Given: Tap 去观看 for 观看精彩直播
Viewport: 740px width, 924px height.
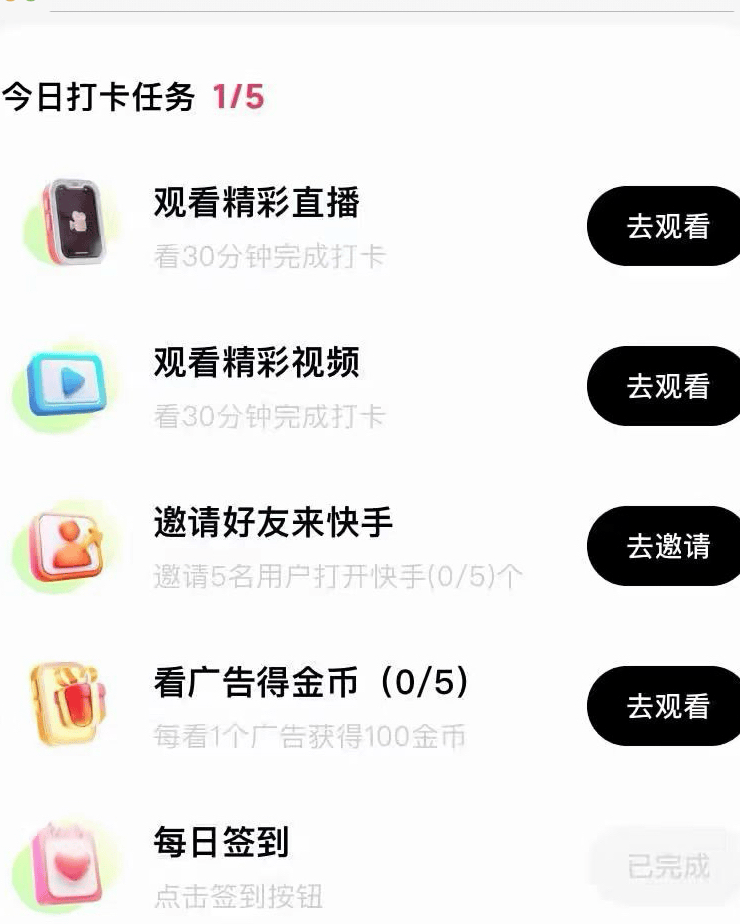Looking at the screenshot, I should click(667, 226).
